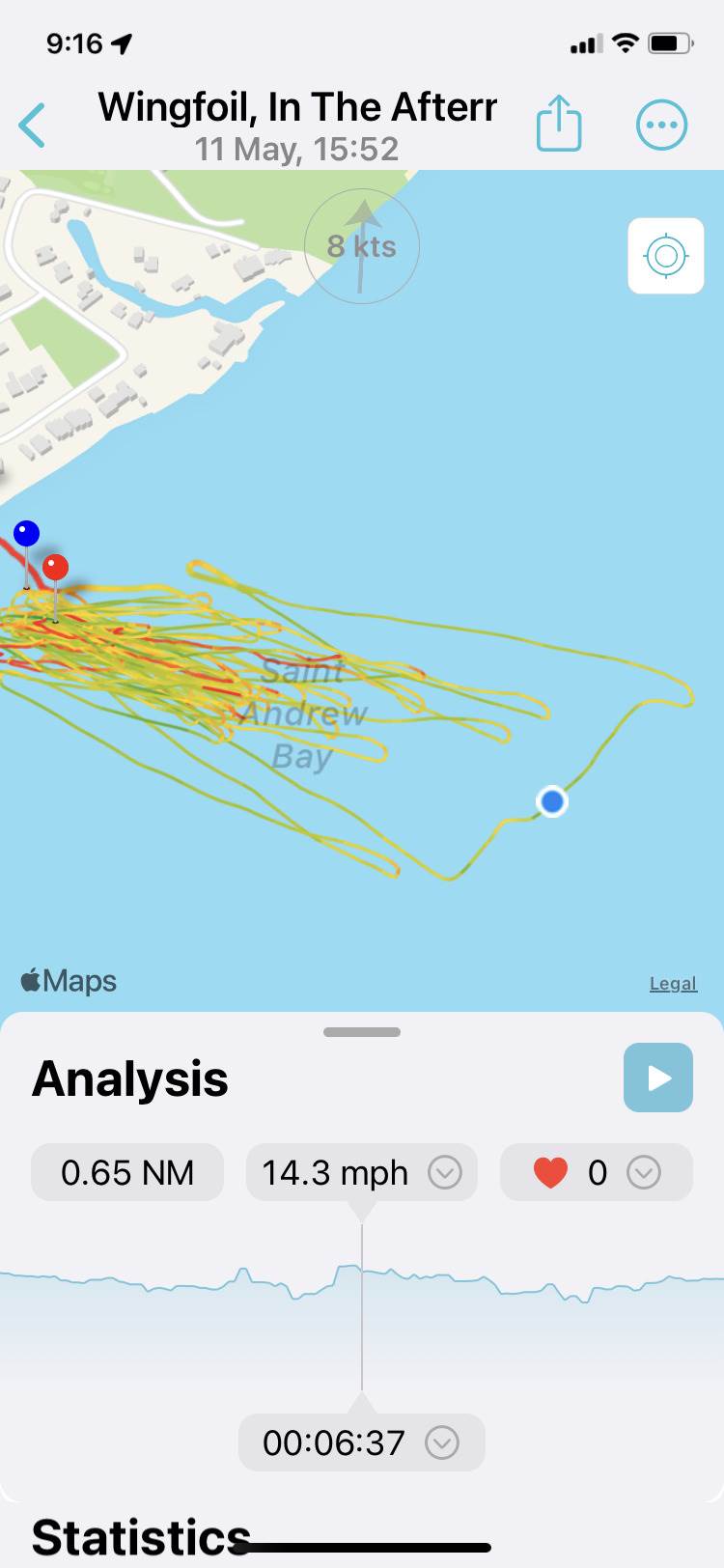
Task: Recenter the map on the track
Action: tap(665, 256)
